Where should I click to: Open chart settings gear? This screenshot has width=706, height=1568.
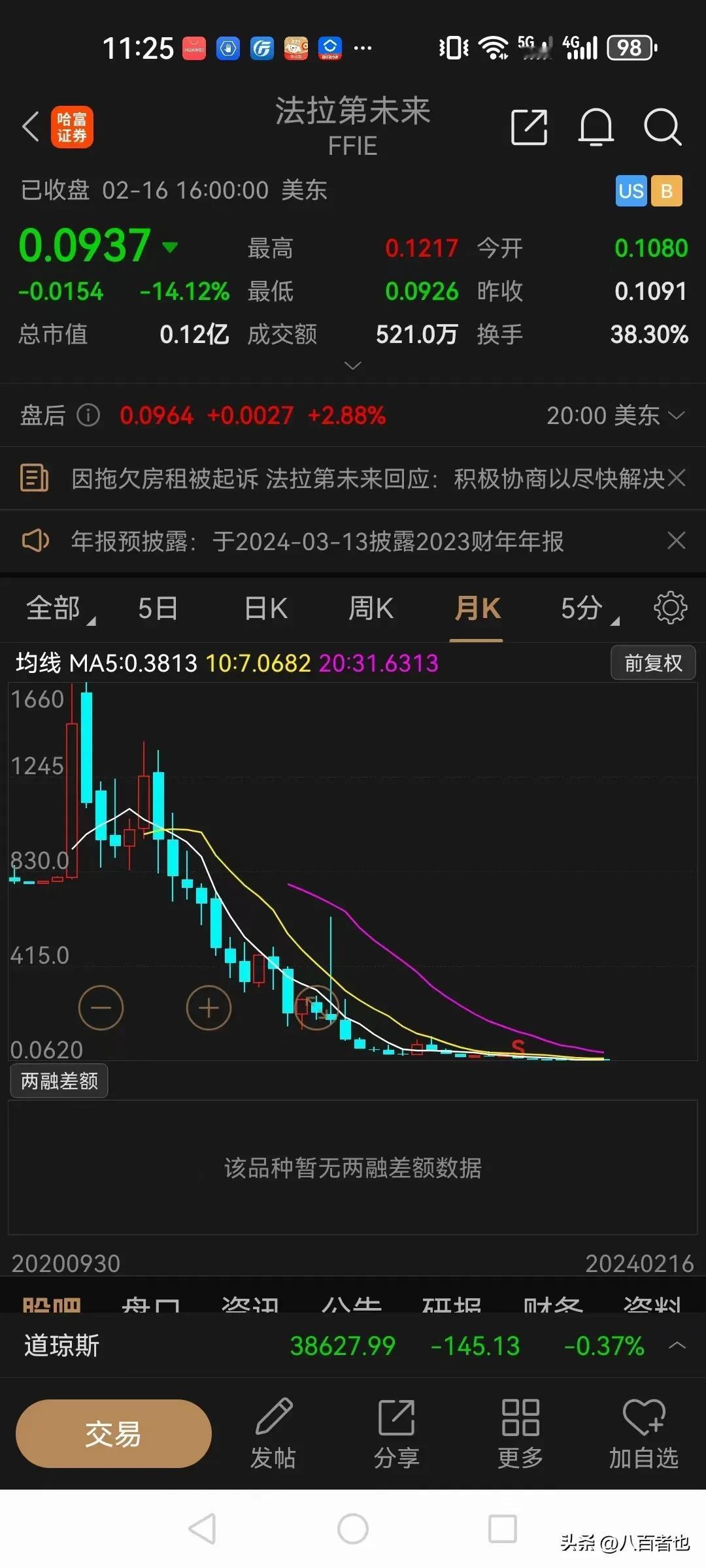[671, 608]
